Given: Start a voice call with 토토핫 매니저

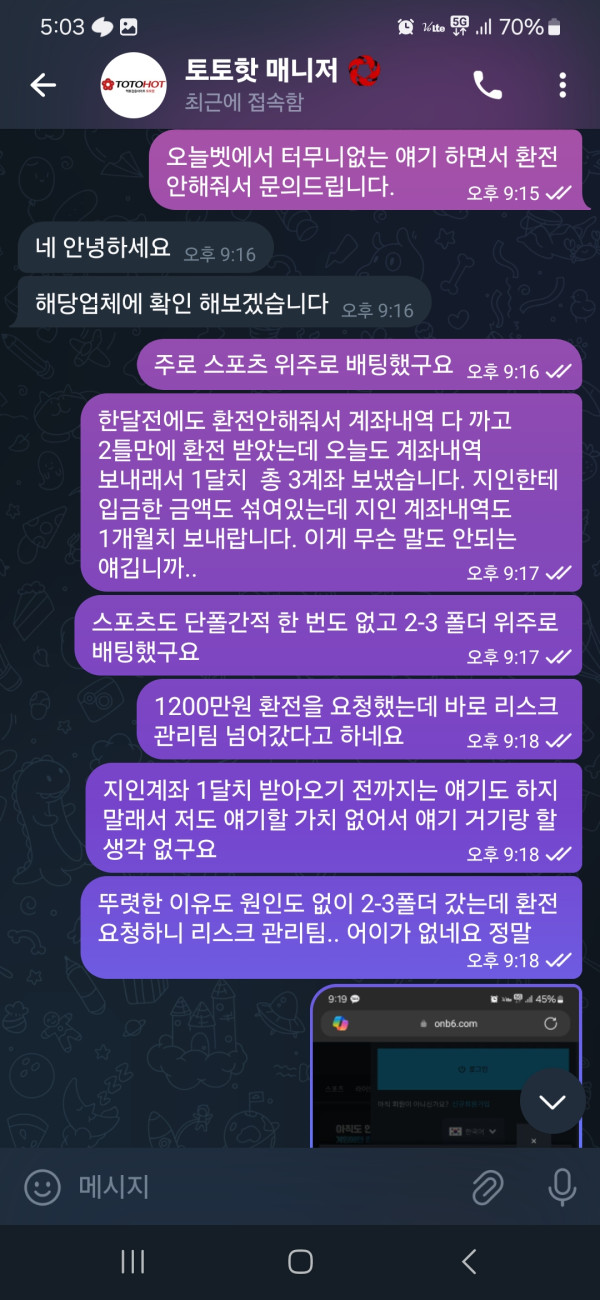Looking at the screenshot, I should (x=487, y=86).
